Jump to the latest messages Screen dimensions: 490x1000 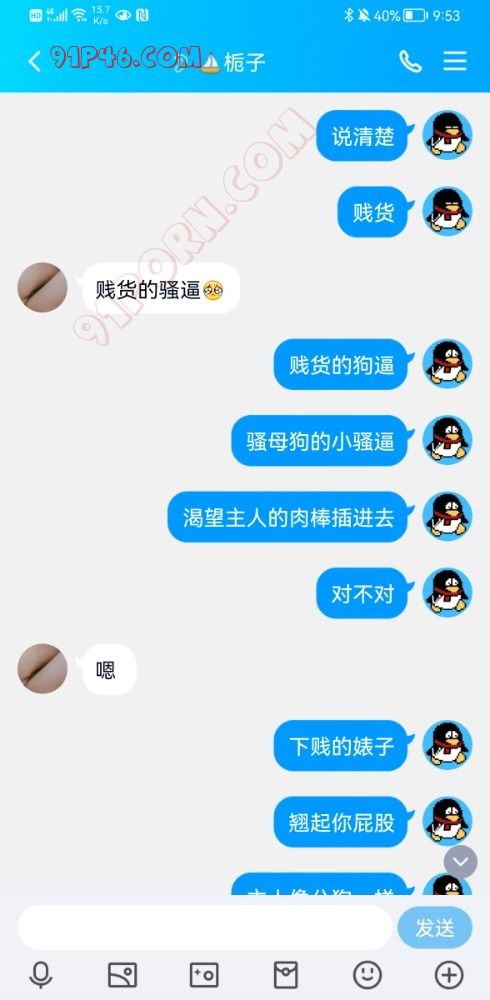coord(460,862)
